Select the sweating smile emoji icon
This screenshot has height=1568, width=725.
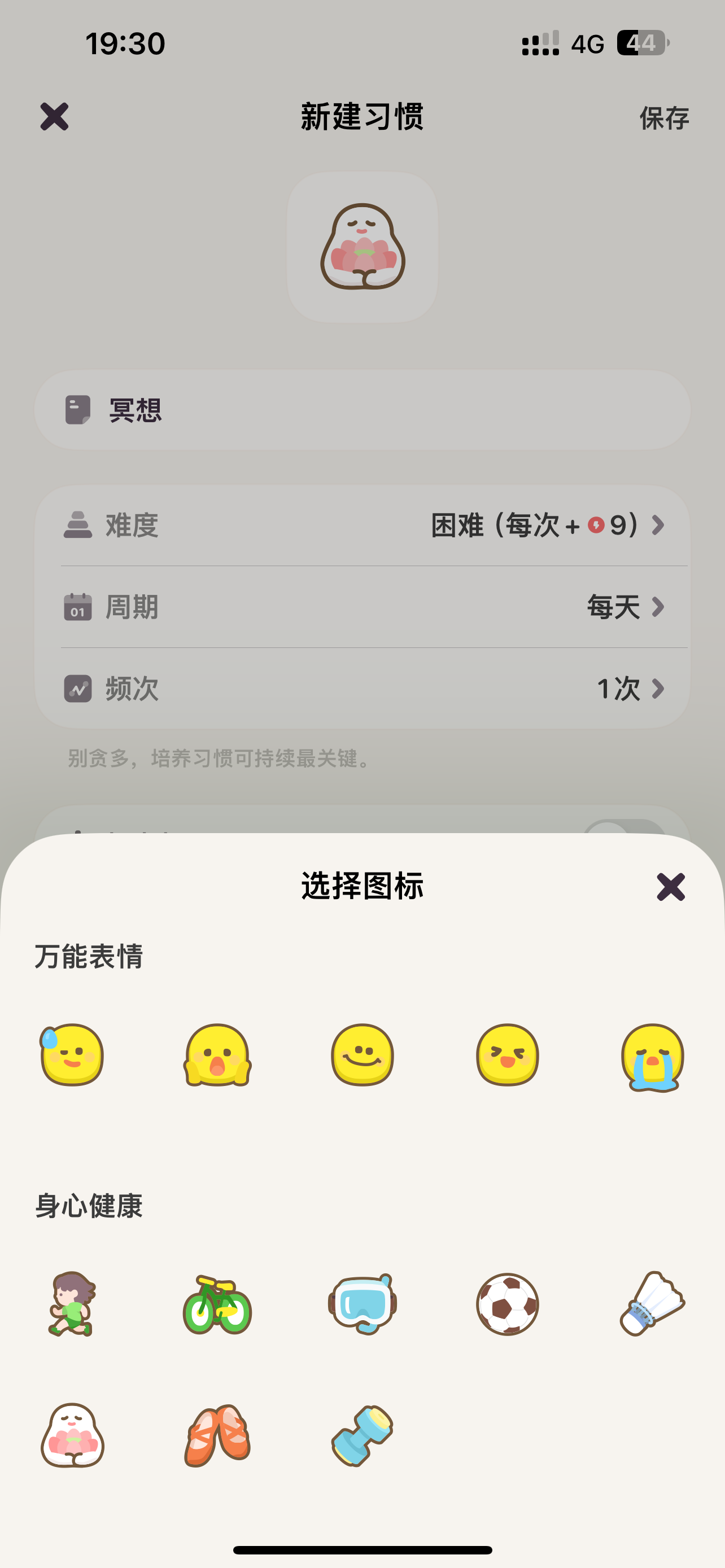72,1055
